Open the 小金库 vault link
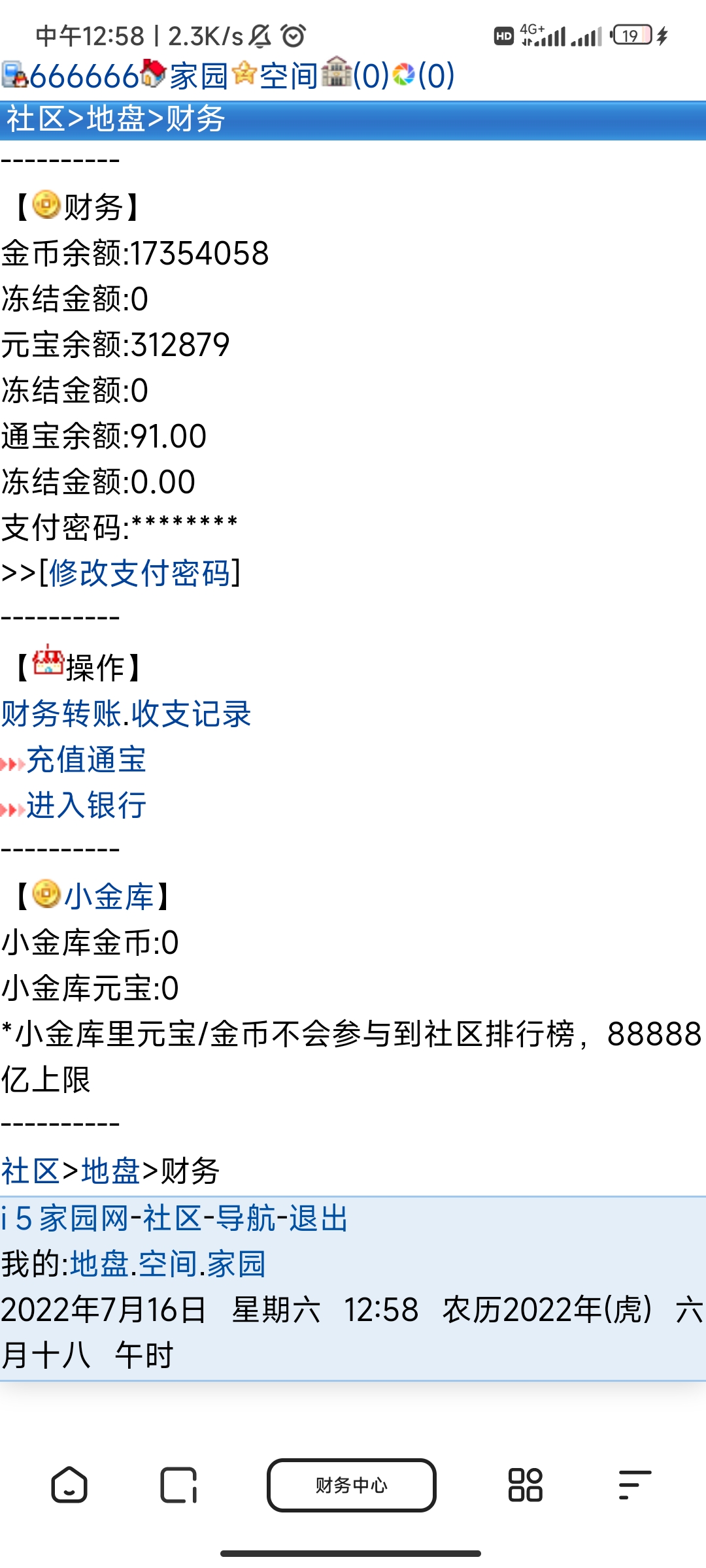Image resolution: width=706 pixels, height=1568 pixels. pyautogui.click(x=109, y=896)
